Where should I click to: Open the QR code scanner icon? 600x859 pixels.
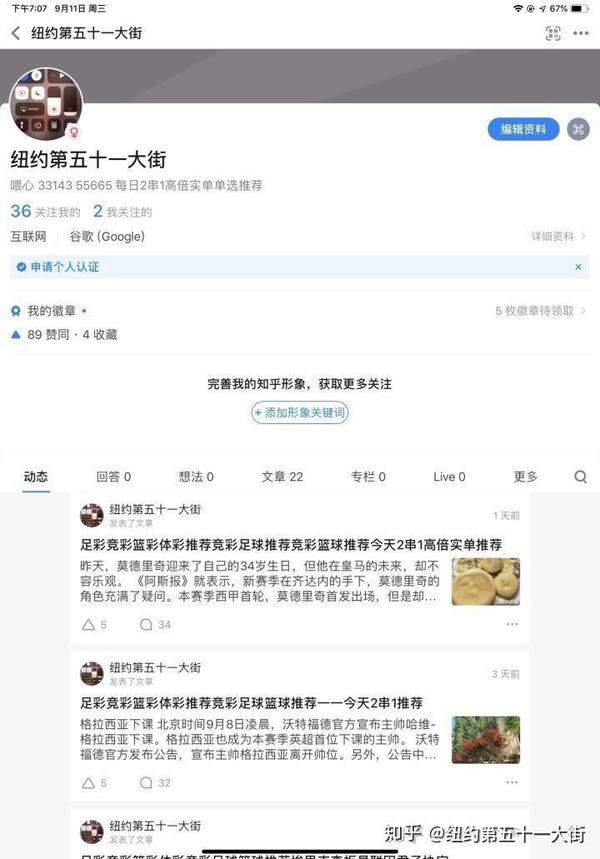click(552, 33)
